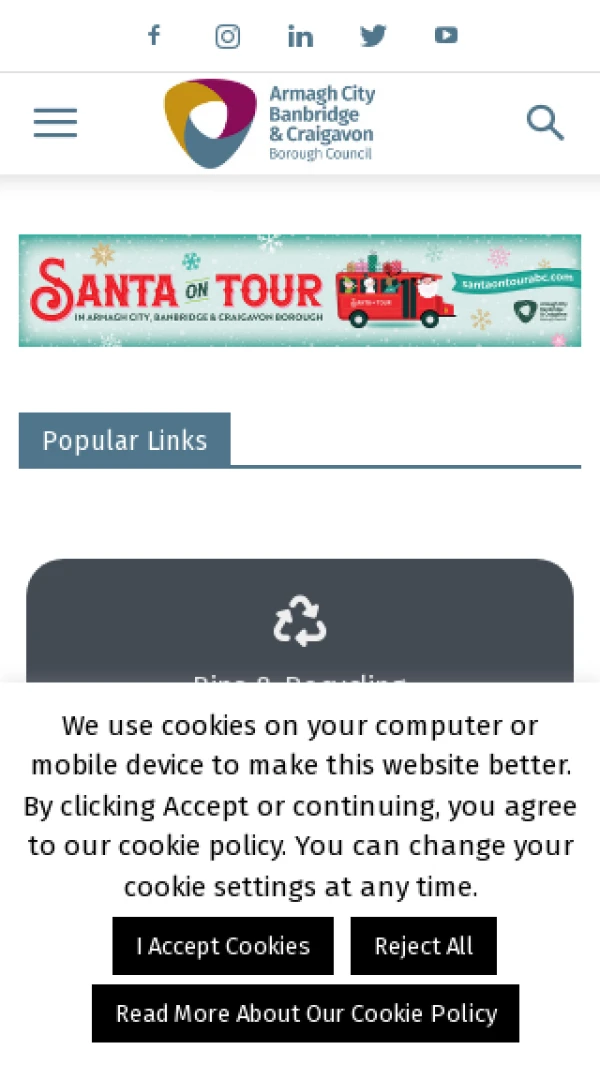Open the Bins & Recycling card

click(300, 622)
